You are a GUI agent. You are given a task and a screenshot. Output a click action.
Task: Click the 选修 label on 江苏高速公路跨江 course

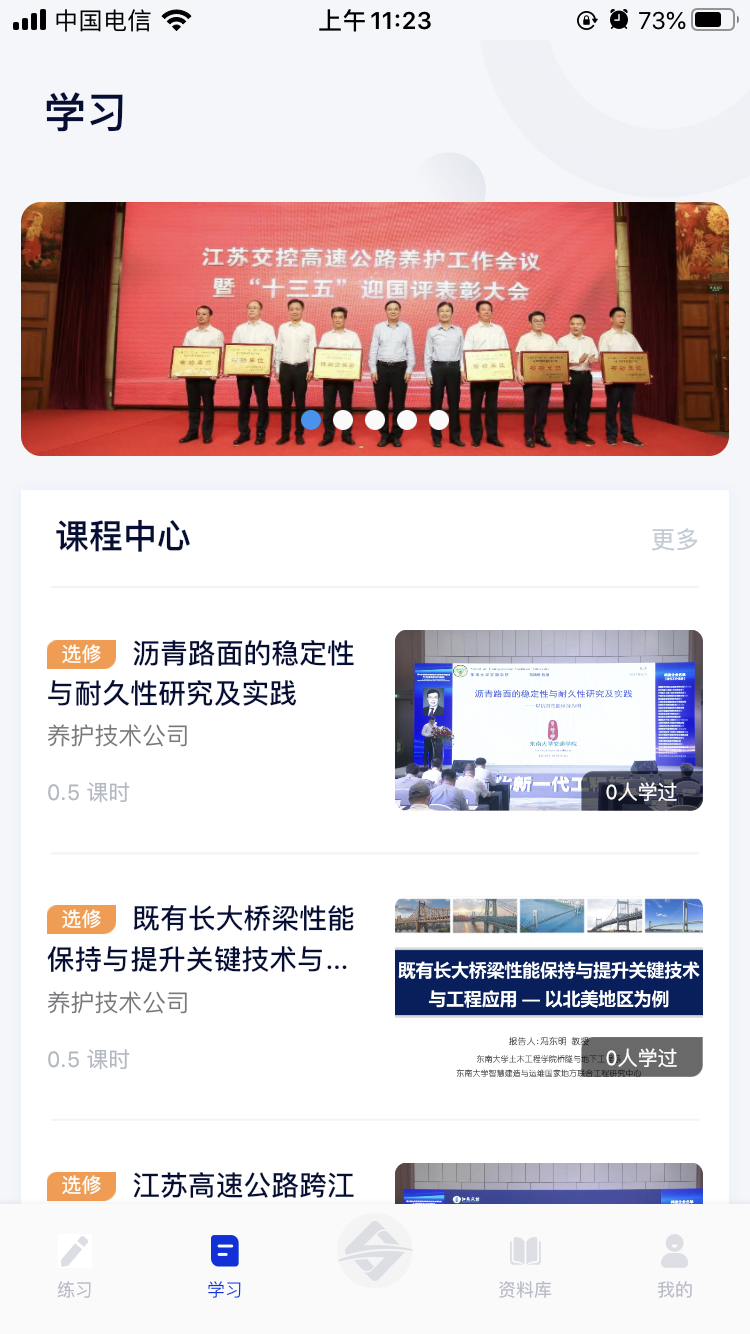click(x=81, y=1186)
